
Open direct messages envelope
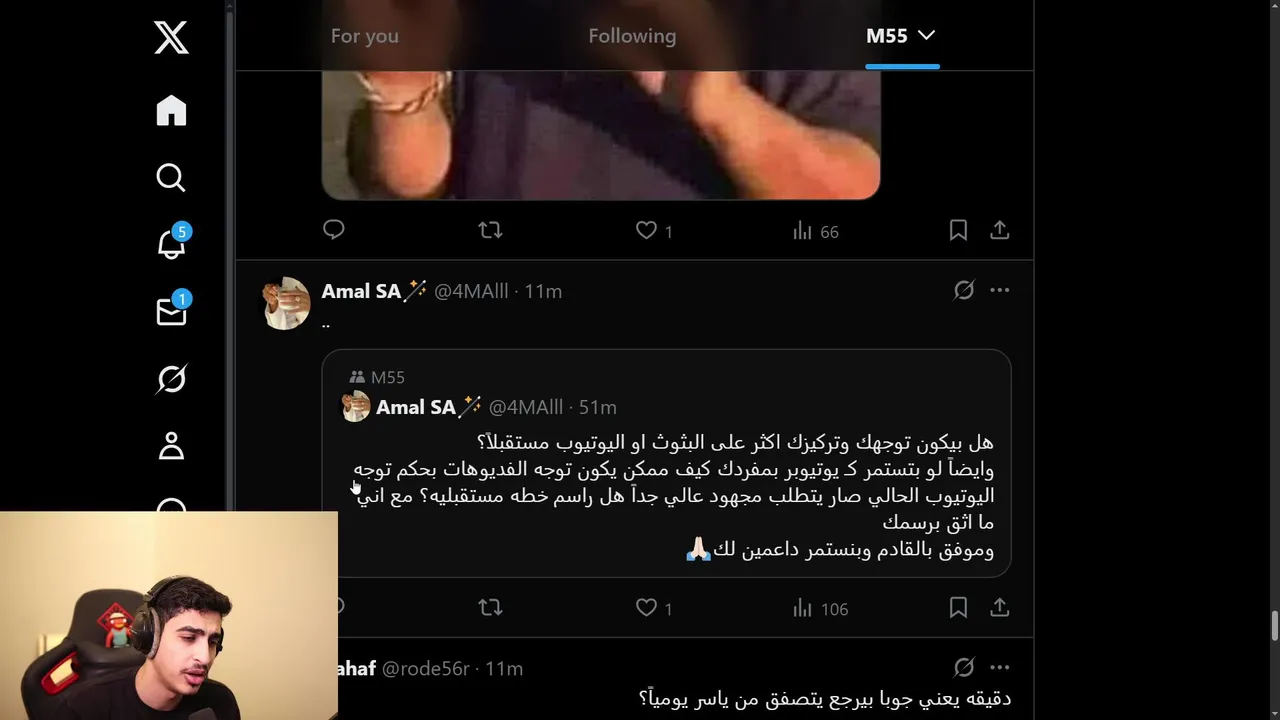tap(171, 312)
